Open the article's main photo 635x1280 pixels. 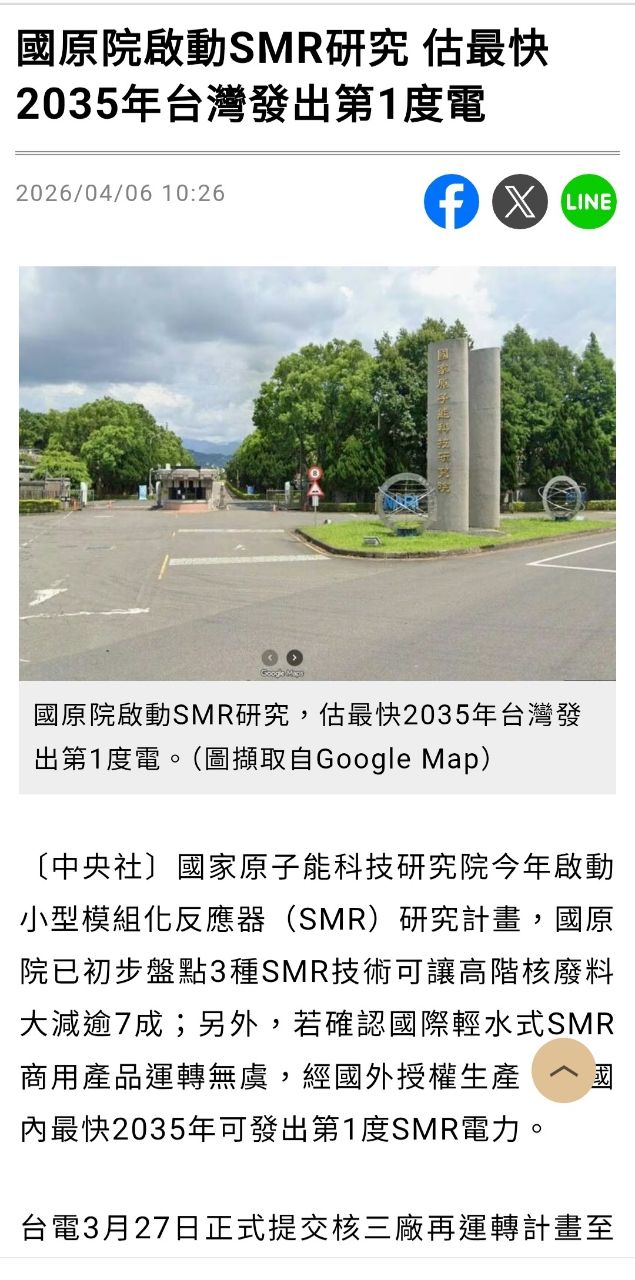pos(317,473)
